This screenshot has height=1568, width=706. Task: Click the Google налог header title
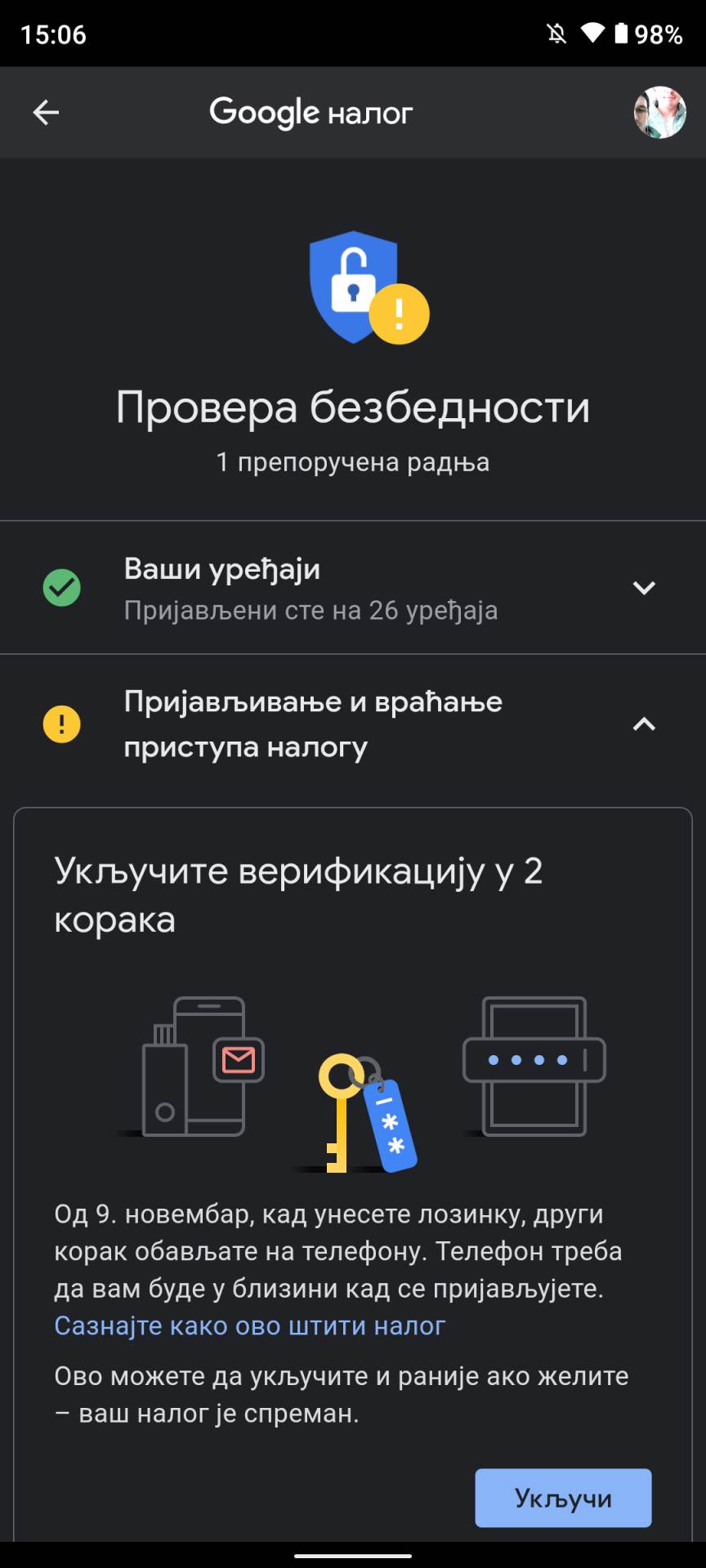311,112
